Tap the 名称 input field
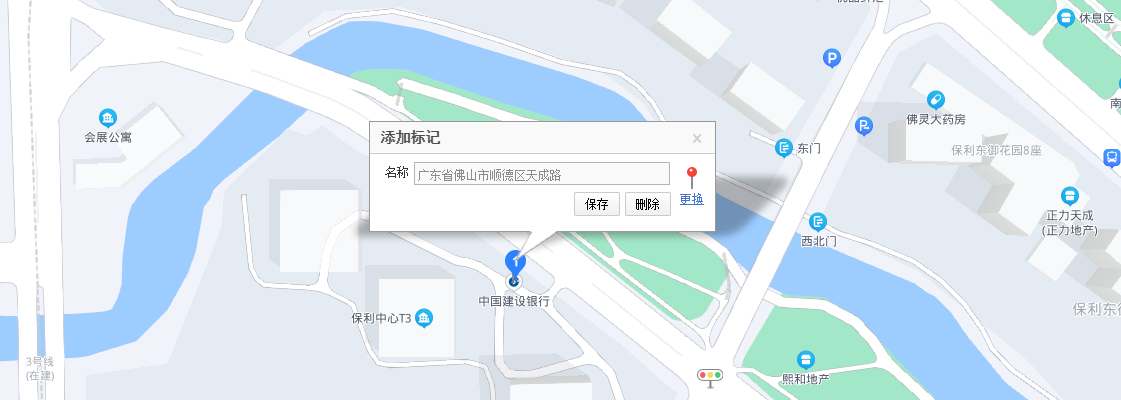Image resolution: width=1121 pixels, height=400 pixels. point(542,174)
